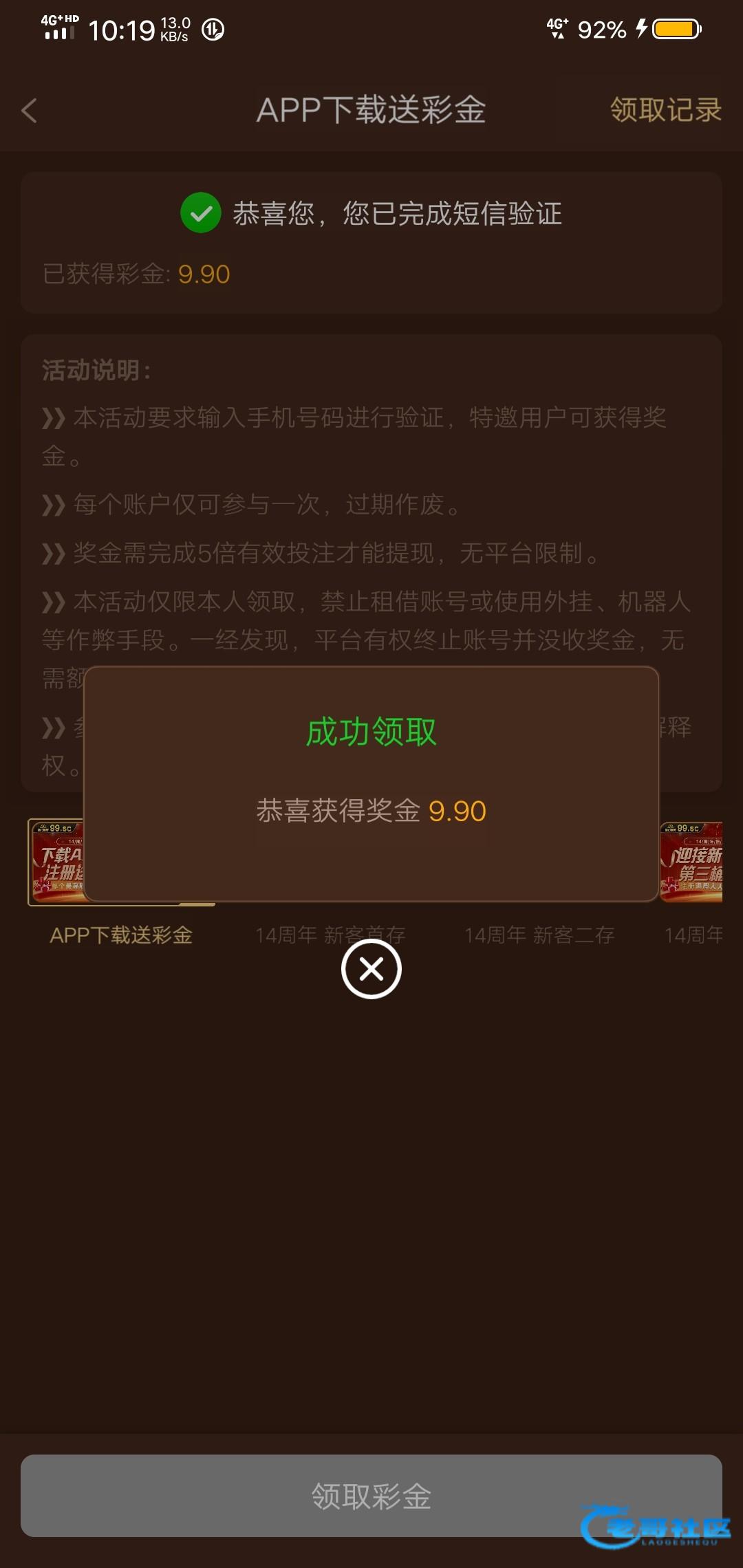Close the 成功领取 reward popup
The image size is (743, 1568).
point(371,969)
